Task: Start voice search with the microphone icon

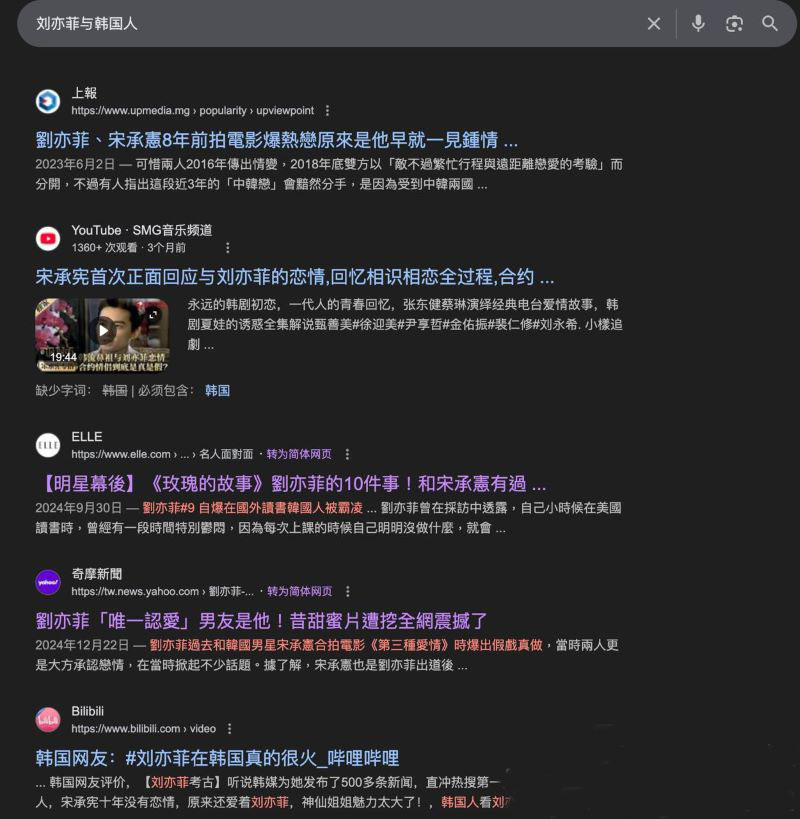Action: pyautogui.click(x=699, y=23)
